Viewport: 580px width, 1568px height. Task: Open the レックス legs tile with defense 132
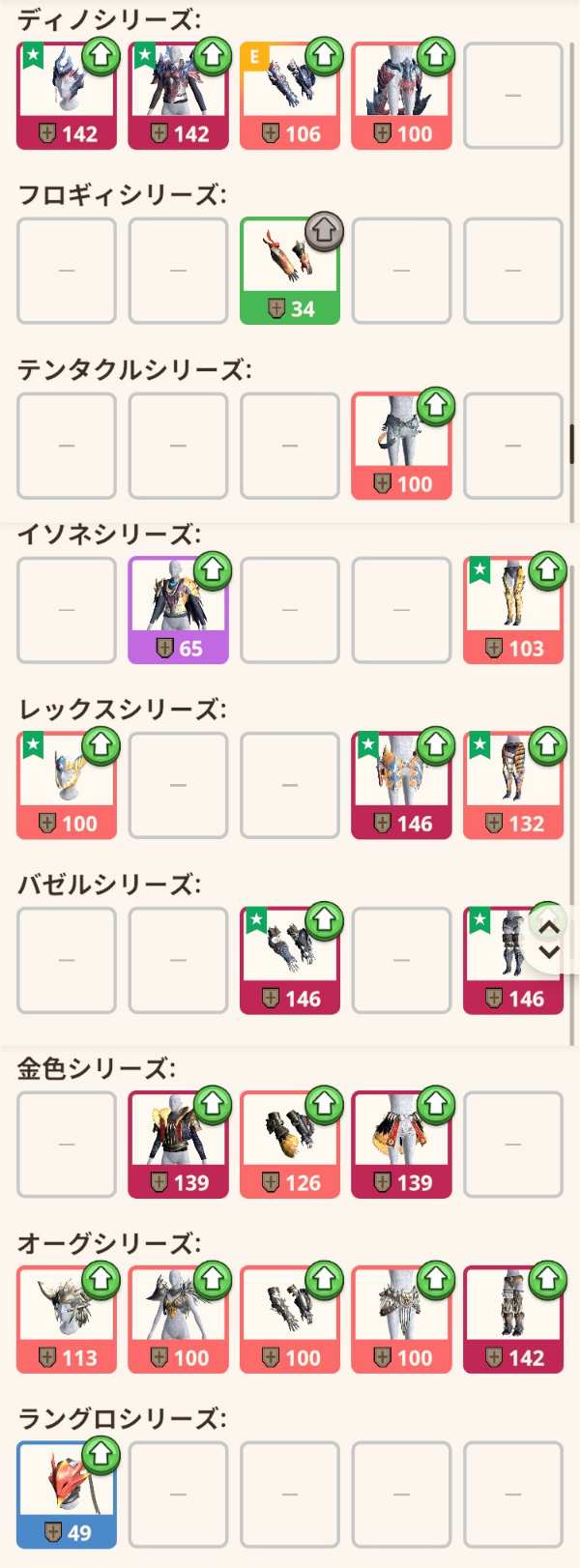tap(513, 785)
